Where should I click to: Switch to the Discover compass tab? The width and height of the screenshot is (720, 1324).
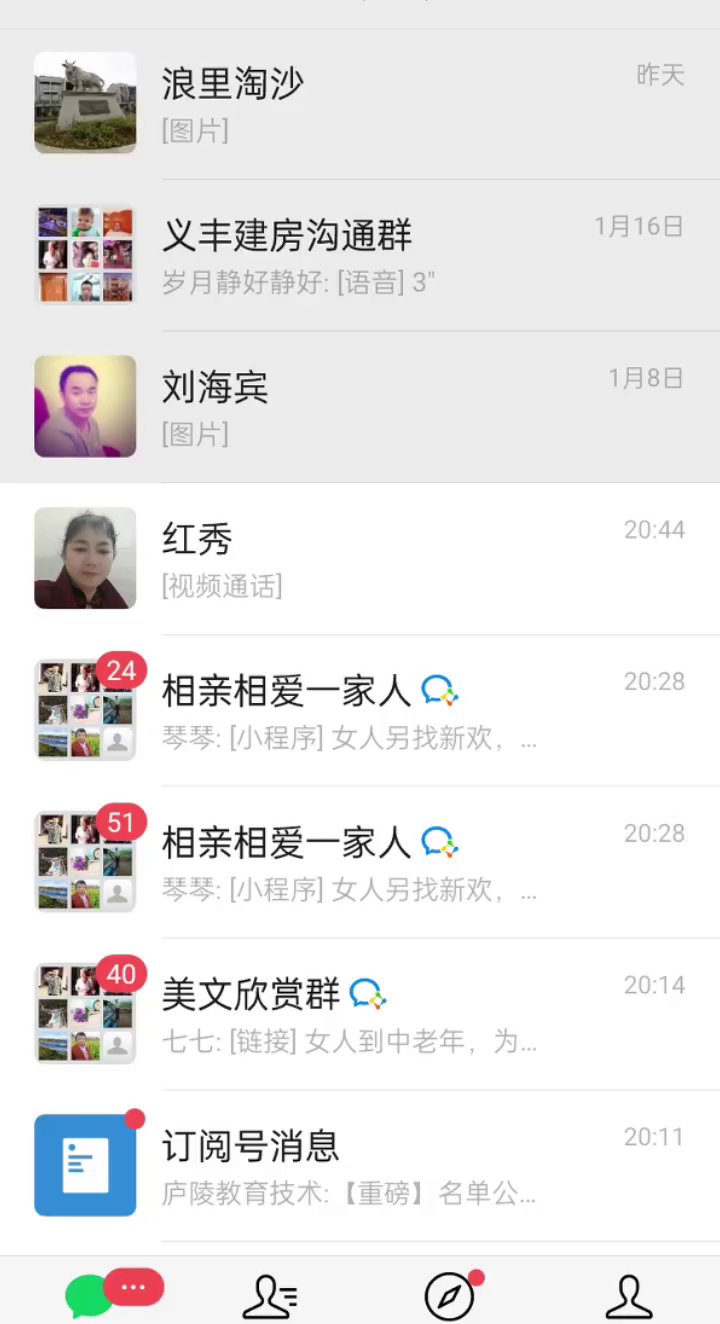tap(450, 1297)
